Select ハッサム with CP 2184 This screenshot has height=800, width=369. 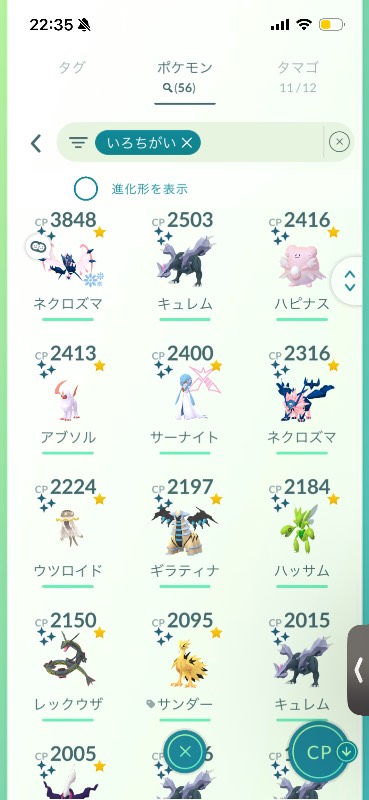[301, 532]
